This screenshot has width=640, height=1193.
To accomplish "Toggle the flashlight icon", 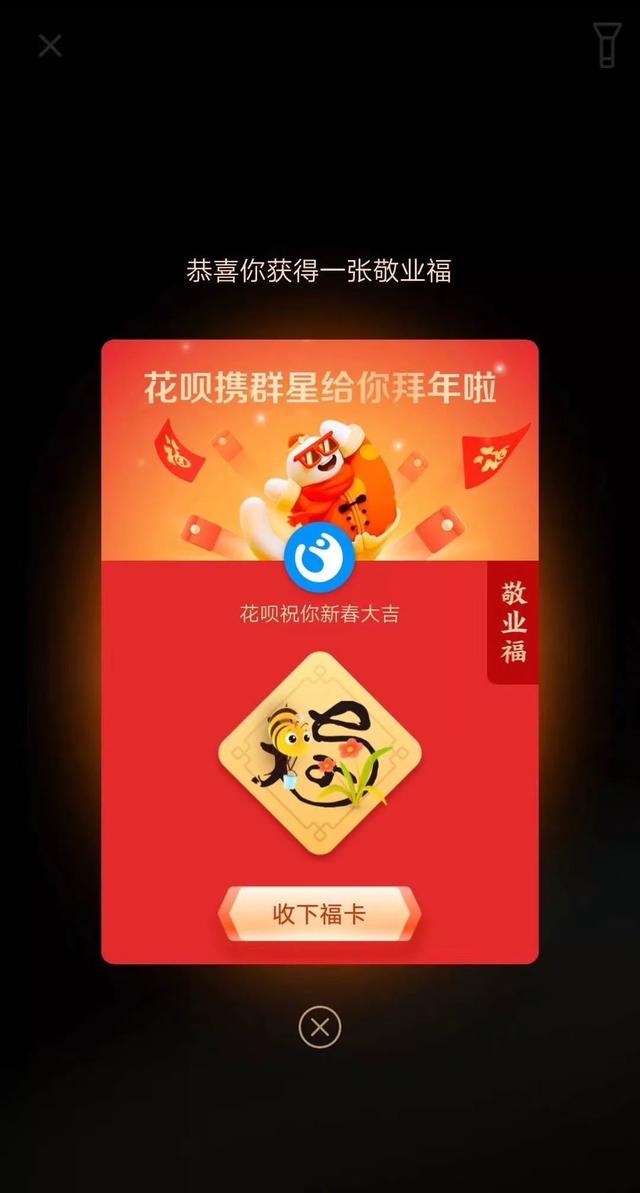I will pyautogui.click(x=607, y=46).
